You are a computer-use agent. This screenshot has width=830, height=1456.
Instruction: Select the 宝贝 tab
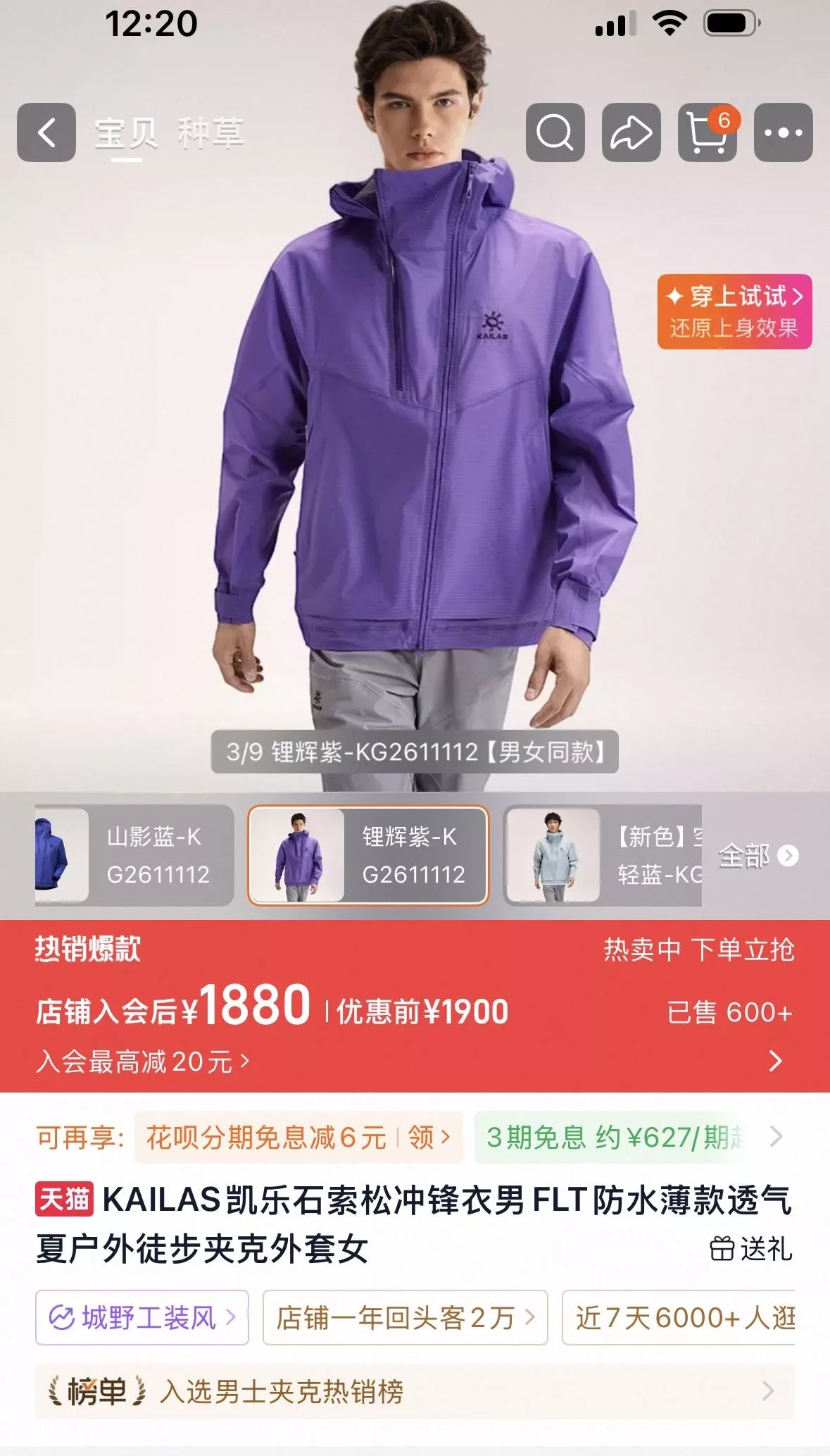coord(127,133)
